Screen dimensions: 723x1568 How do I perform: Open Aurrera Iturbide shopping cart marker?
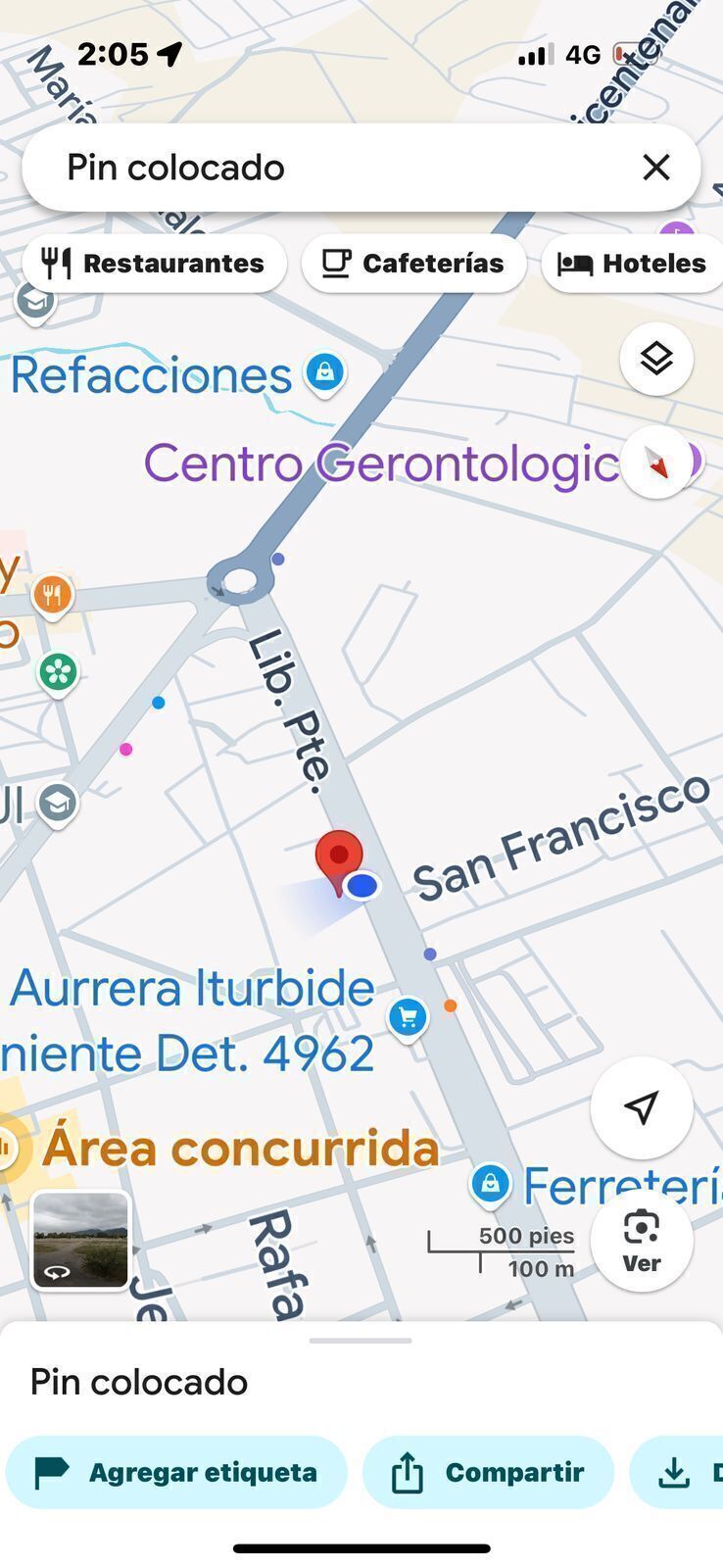coord(408,1017)
